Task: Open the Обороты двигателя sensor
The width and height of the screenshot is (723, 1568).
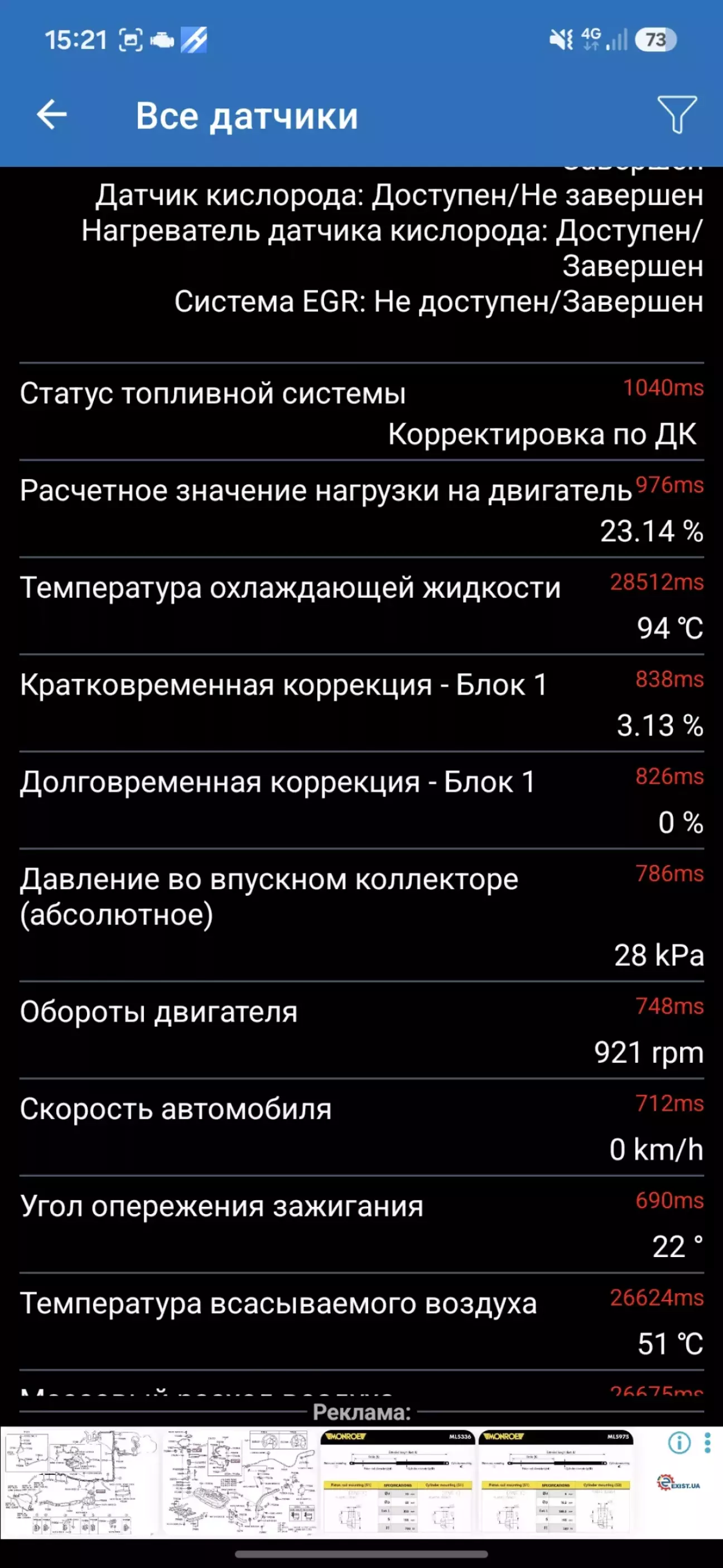Action: coord(361,1030)
